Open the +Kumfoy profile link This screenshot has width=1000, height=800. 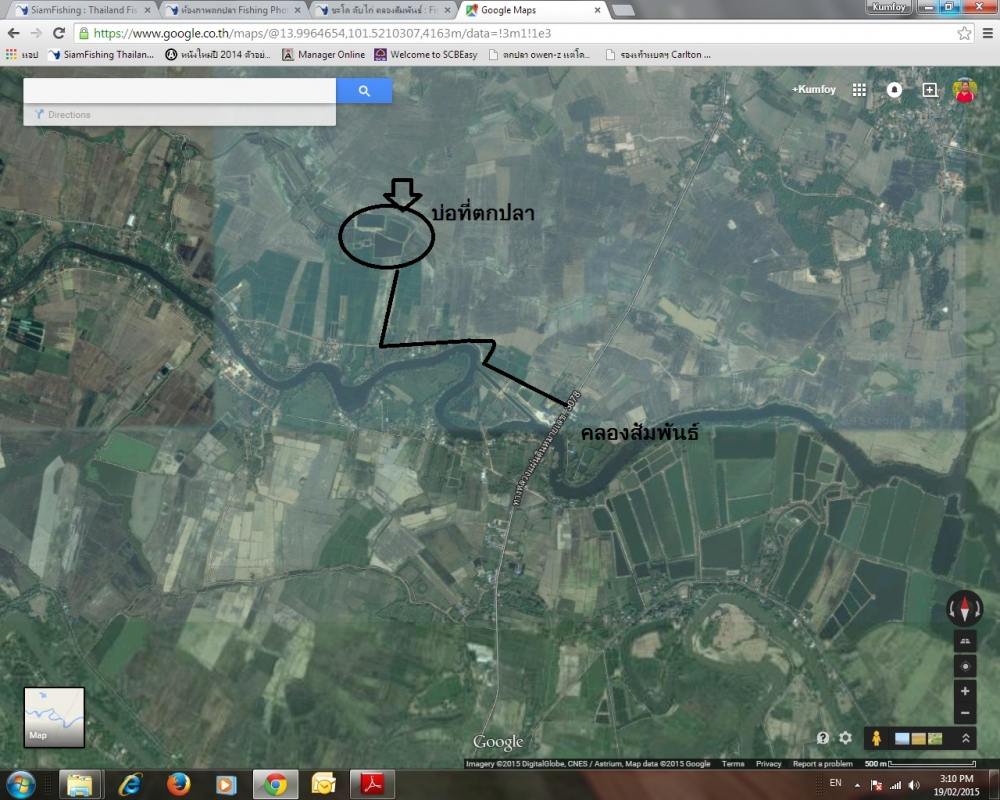point(809,90)
